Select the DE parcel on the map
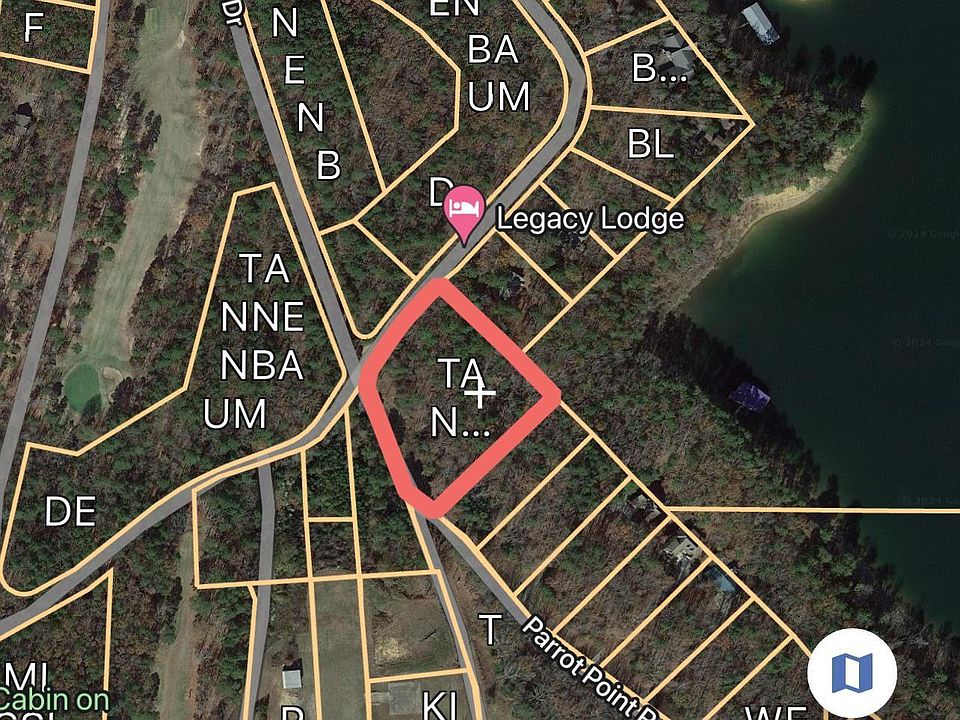960x720 pixels. 70,512
